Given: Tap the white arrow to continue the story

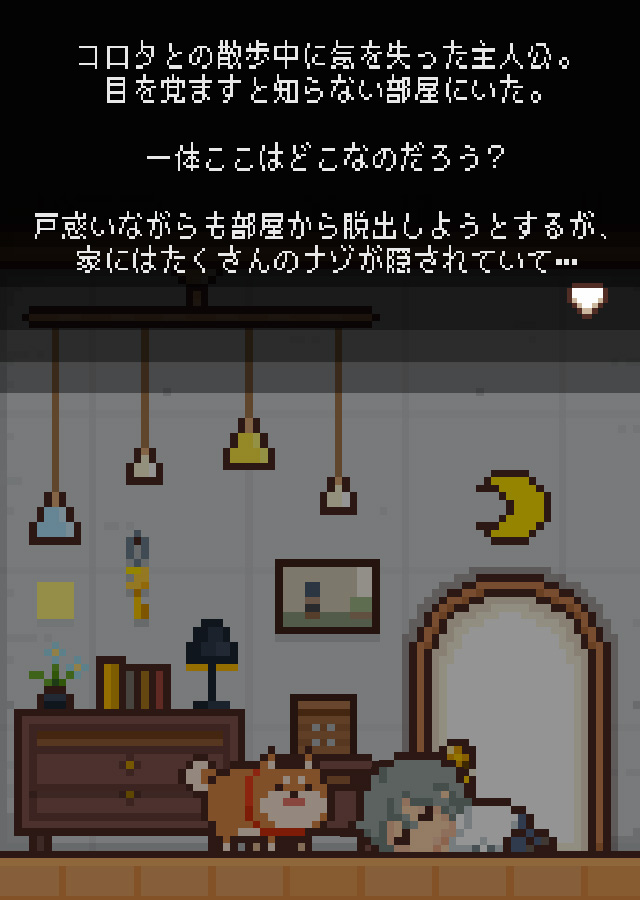Looking at the screenshot, I should 587,298.
